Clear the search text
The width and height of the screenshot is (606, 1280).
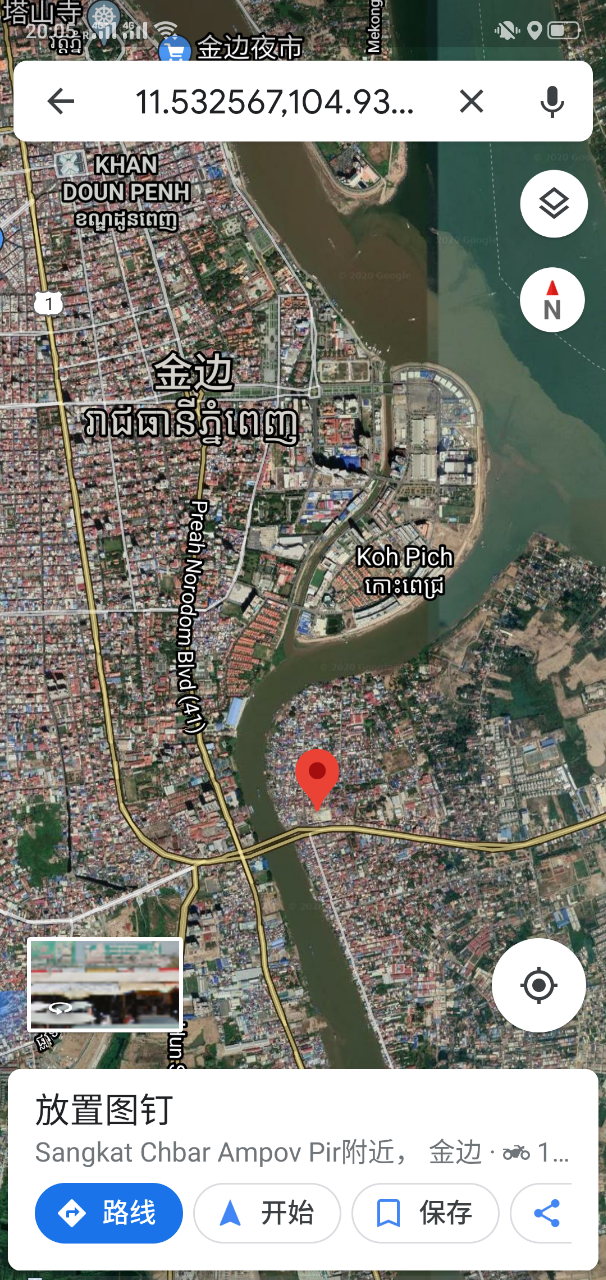(x=471, y=101)
